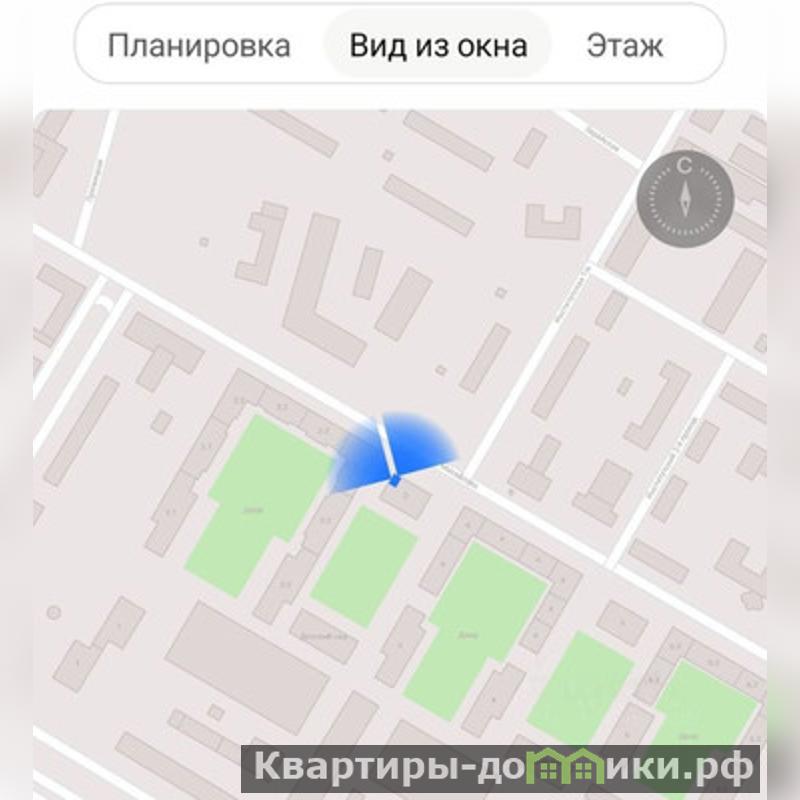Switch to the Планировка tab

(199, 46)
